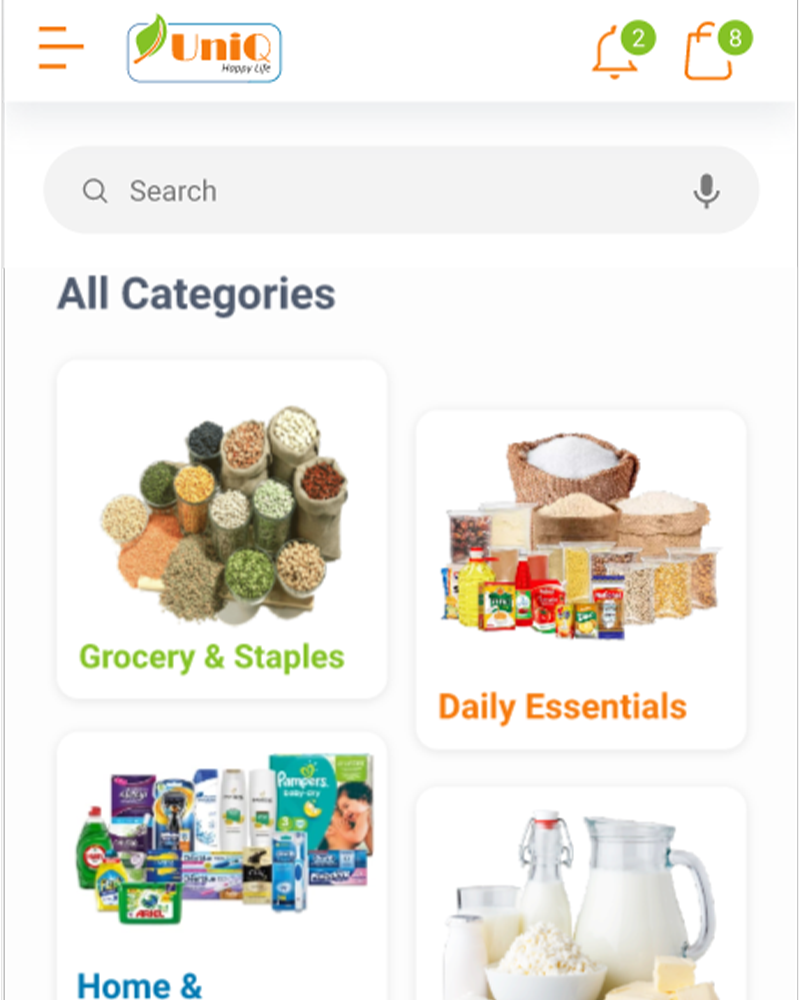Viewport: 800px width, 1000px height.
Task: Start voice search with the microphone
Action: click(706, 191)
